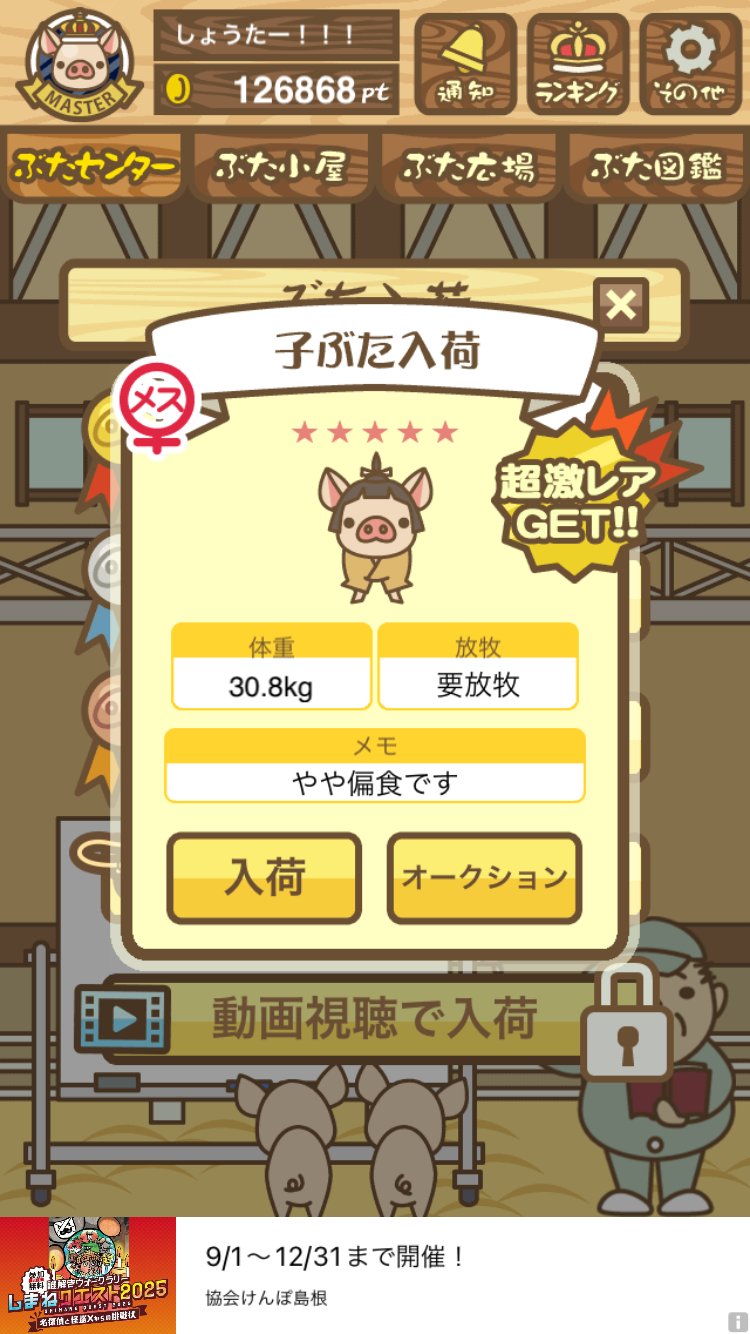Open the MASTER pig profile badge
Image resolution: width=750 pixels, height=1334 pixels.
76,62
